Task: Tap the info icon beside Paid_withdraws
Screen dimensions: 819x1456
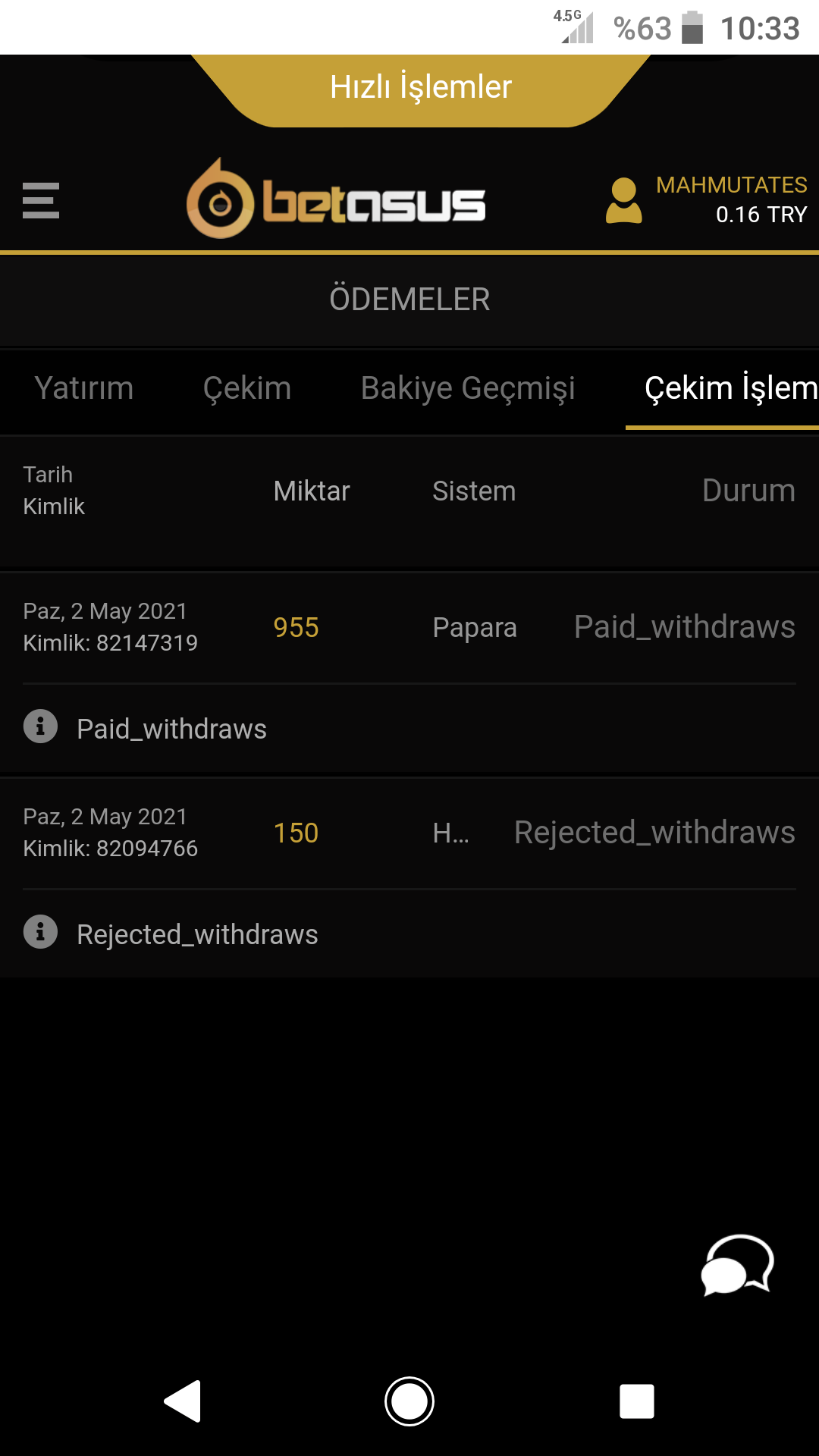Action: [40, 726]
